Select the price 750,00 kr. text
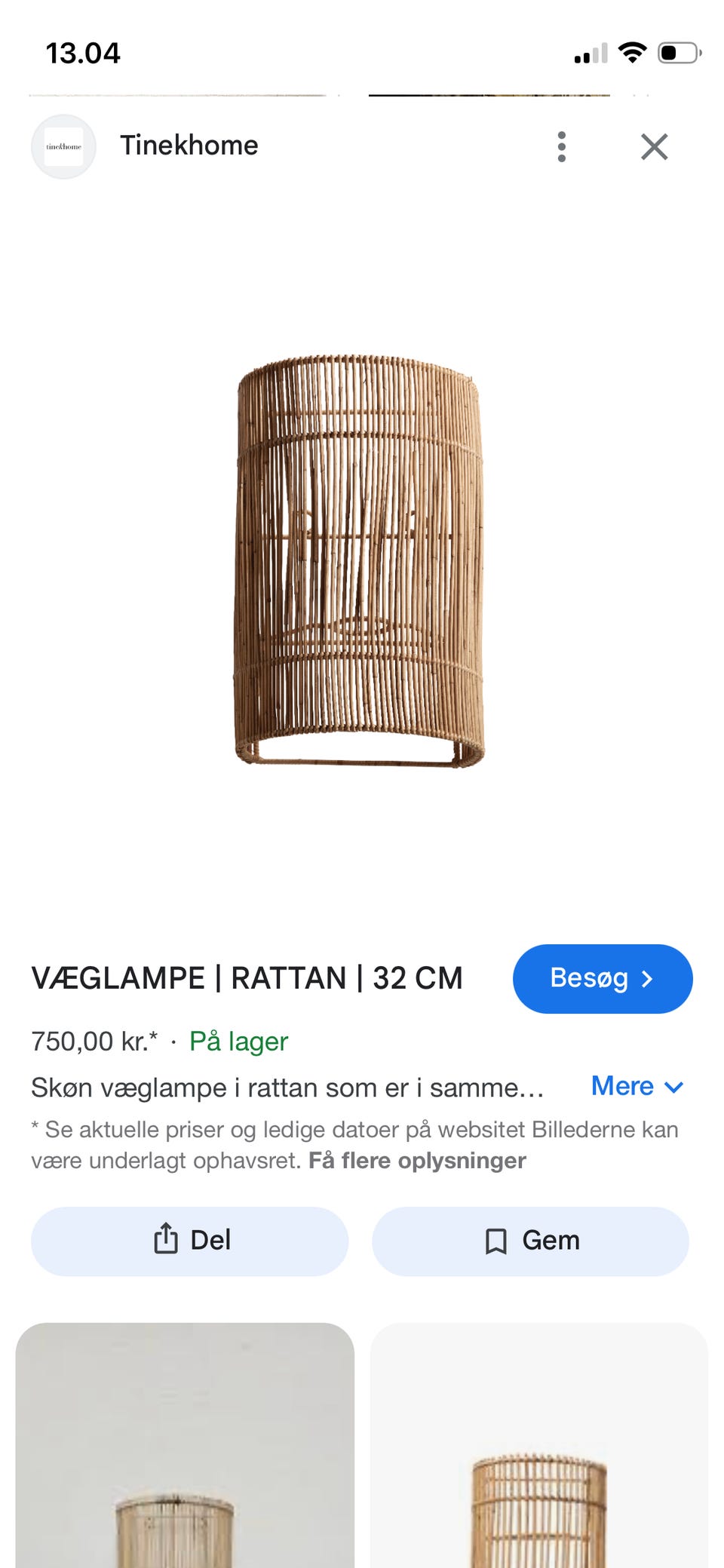This screenshot has width=724, height=1568. 94,1040
